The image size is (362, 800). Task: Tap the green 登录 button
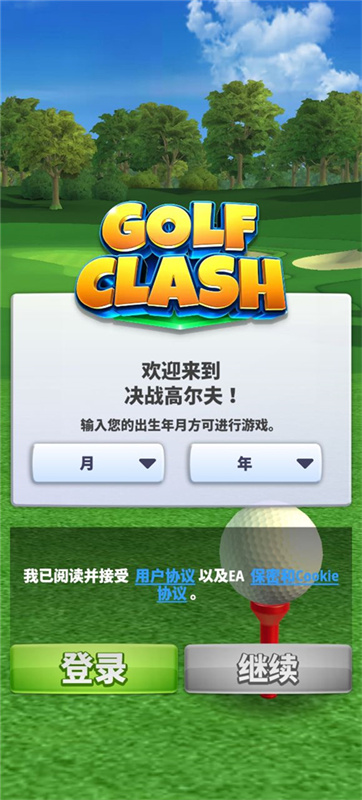94,668
